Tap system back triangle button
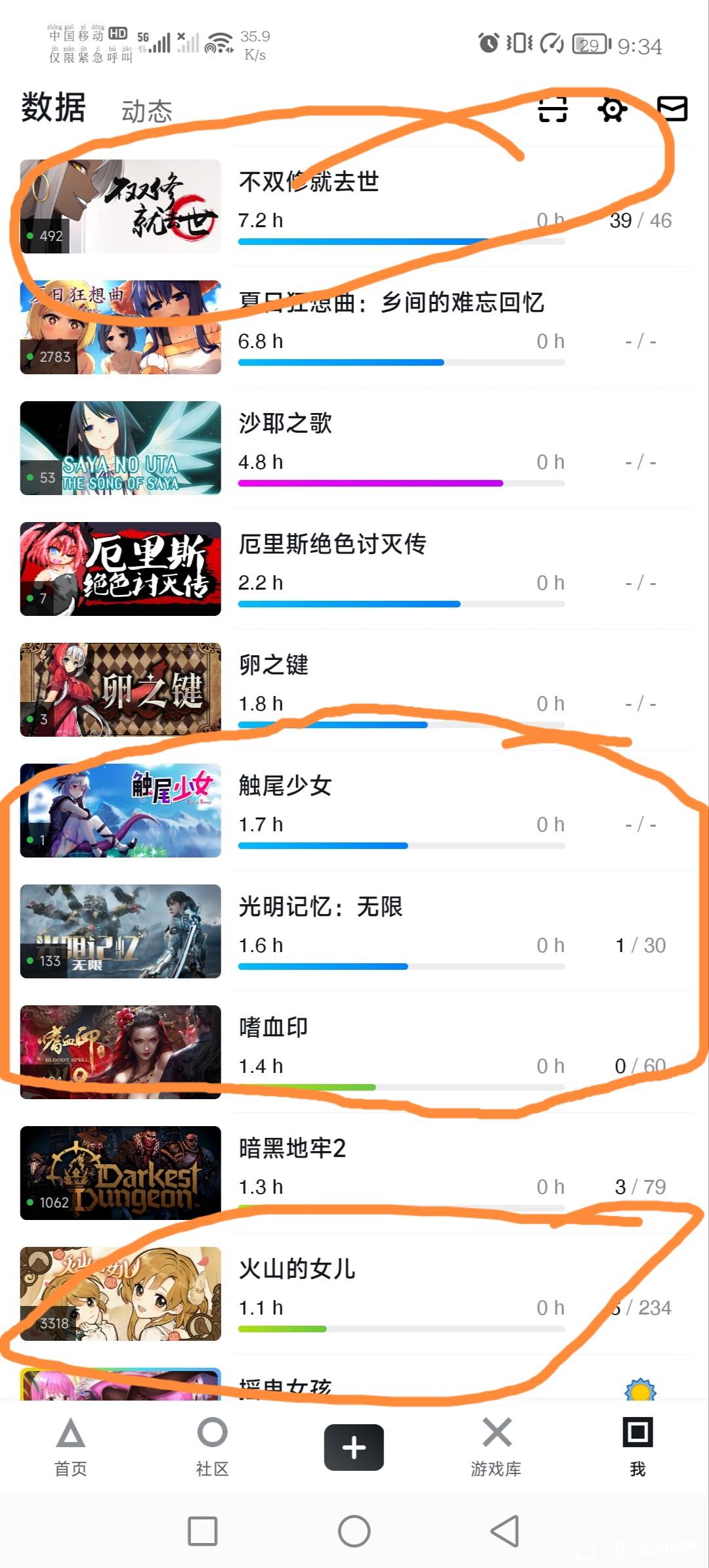Image resolution: width=709 pixels, height=1568 pixels. click(505, 1531)
